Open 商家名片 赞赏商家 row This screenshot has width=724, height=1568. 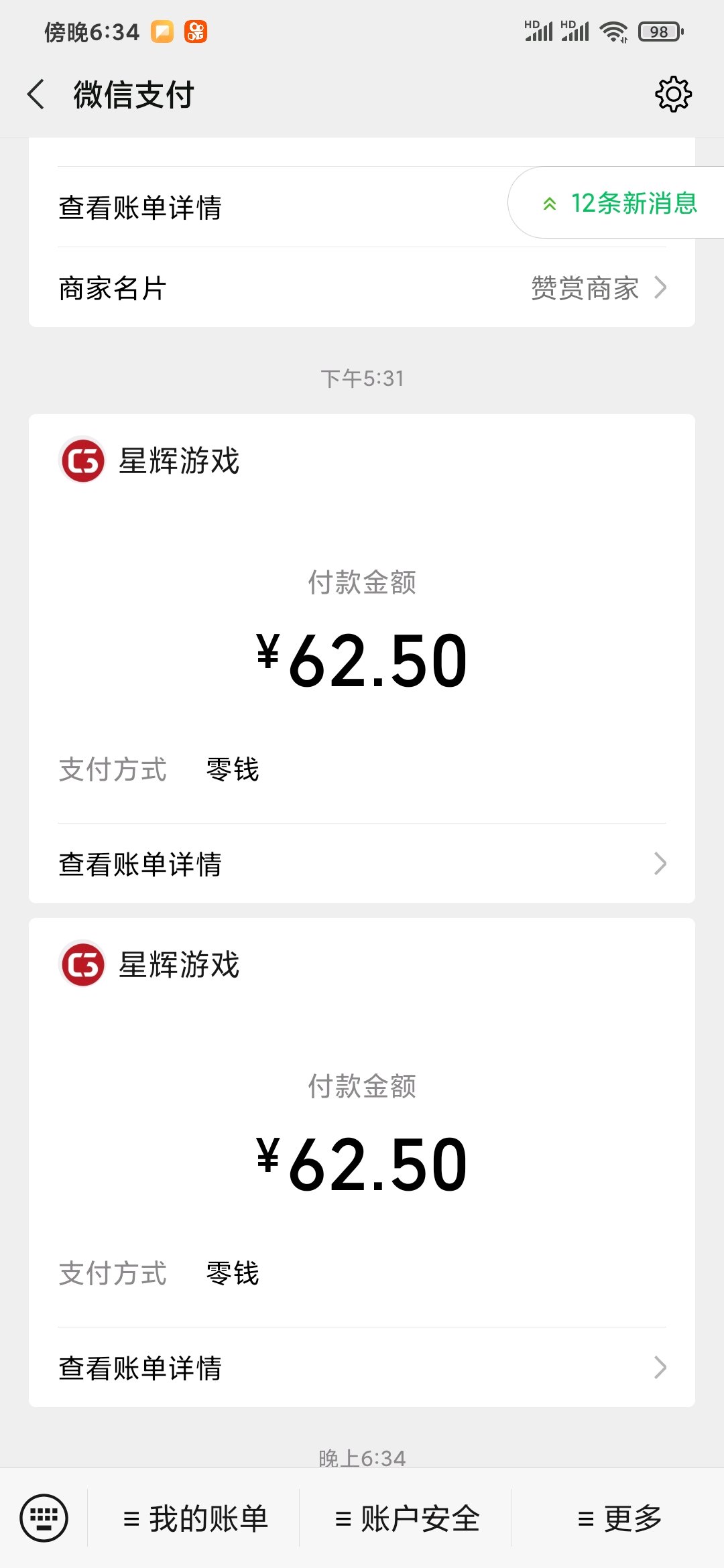(x=362, y=287)
